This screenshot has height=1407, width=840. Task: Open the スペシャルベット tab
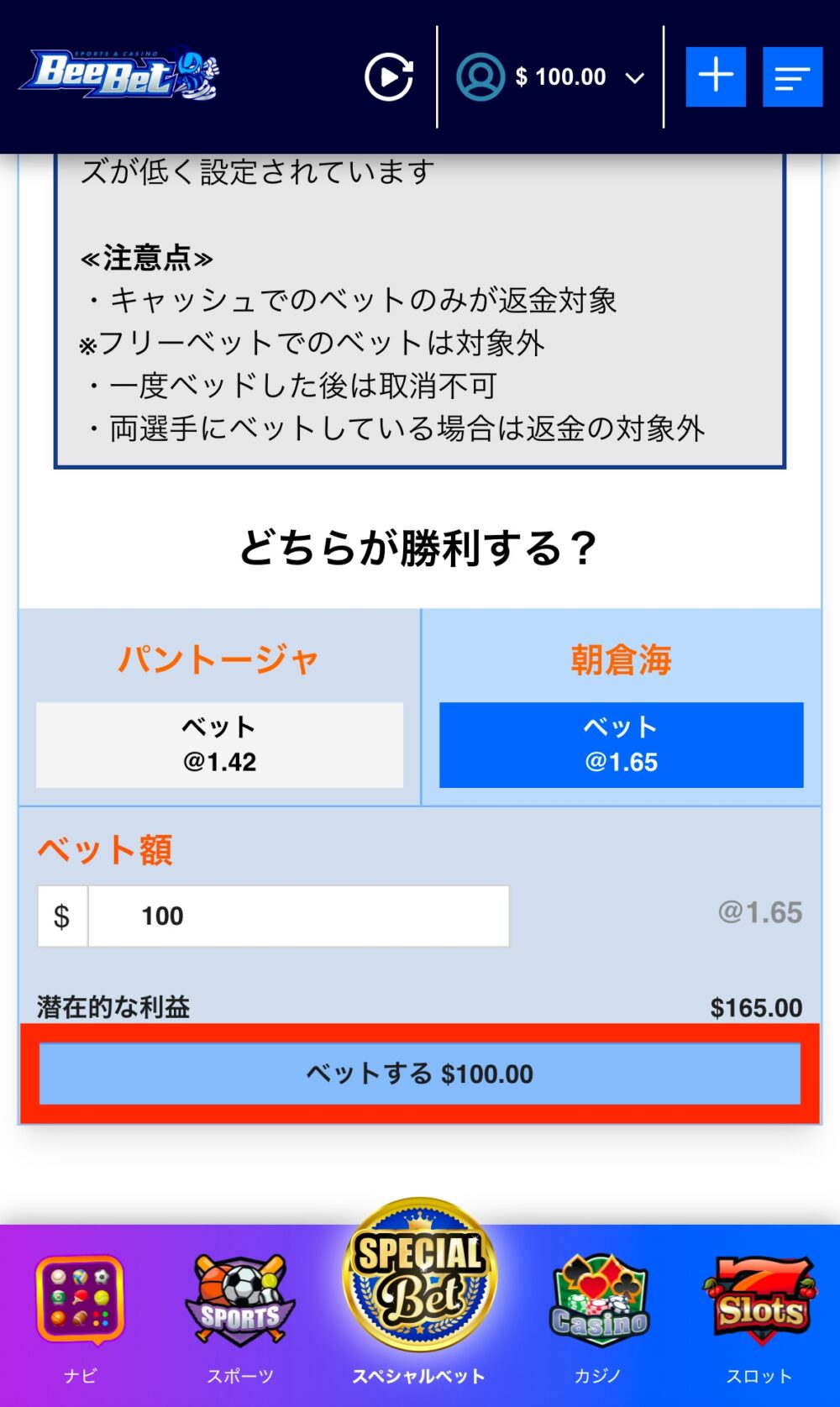419,1294
